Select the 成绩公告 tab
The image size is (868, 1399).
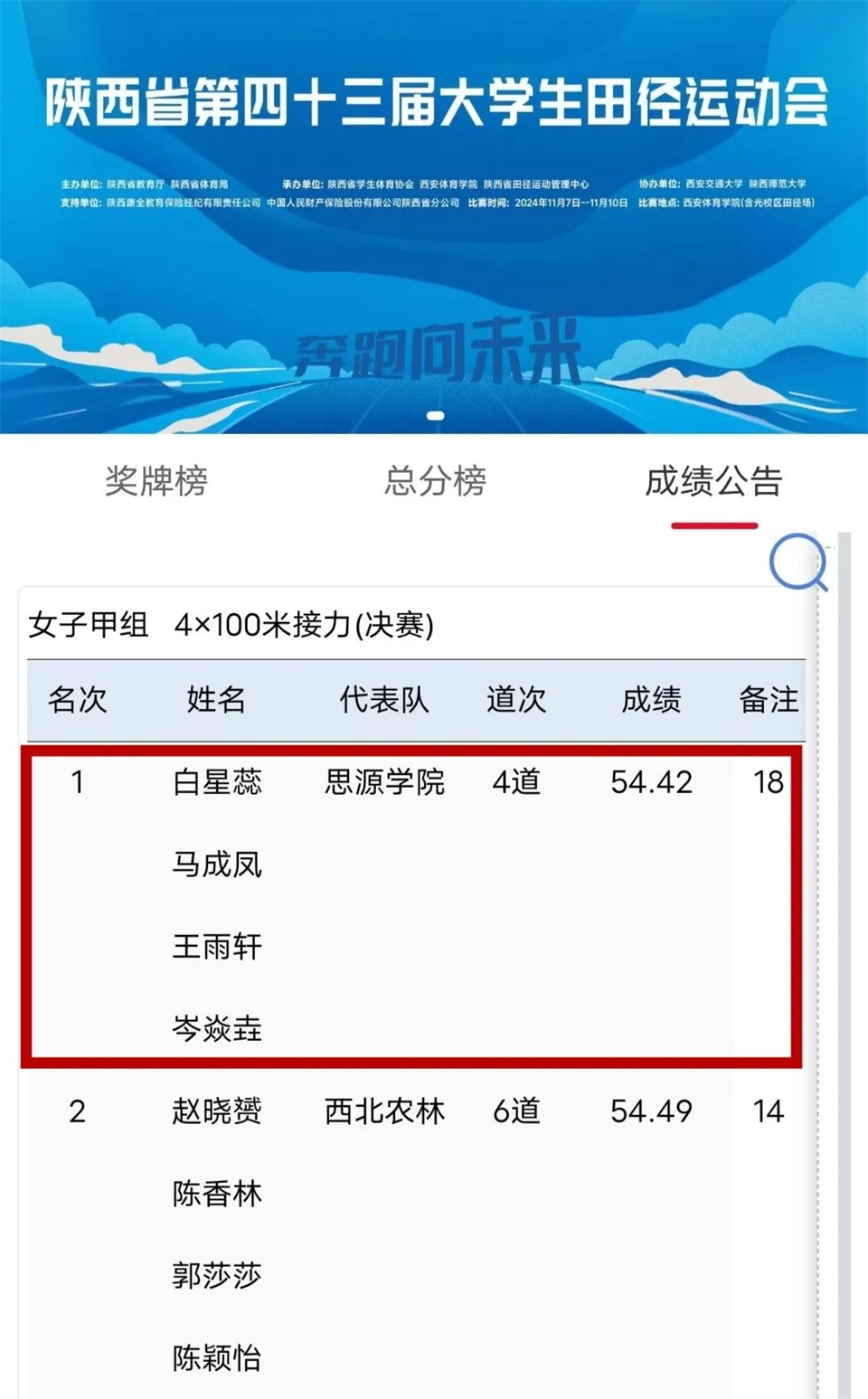[x=713, y=481]
